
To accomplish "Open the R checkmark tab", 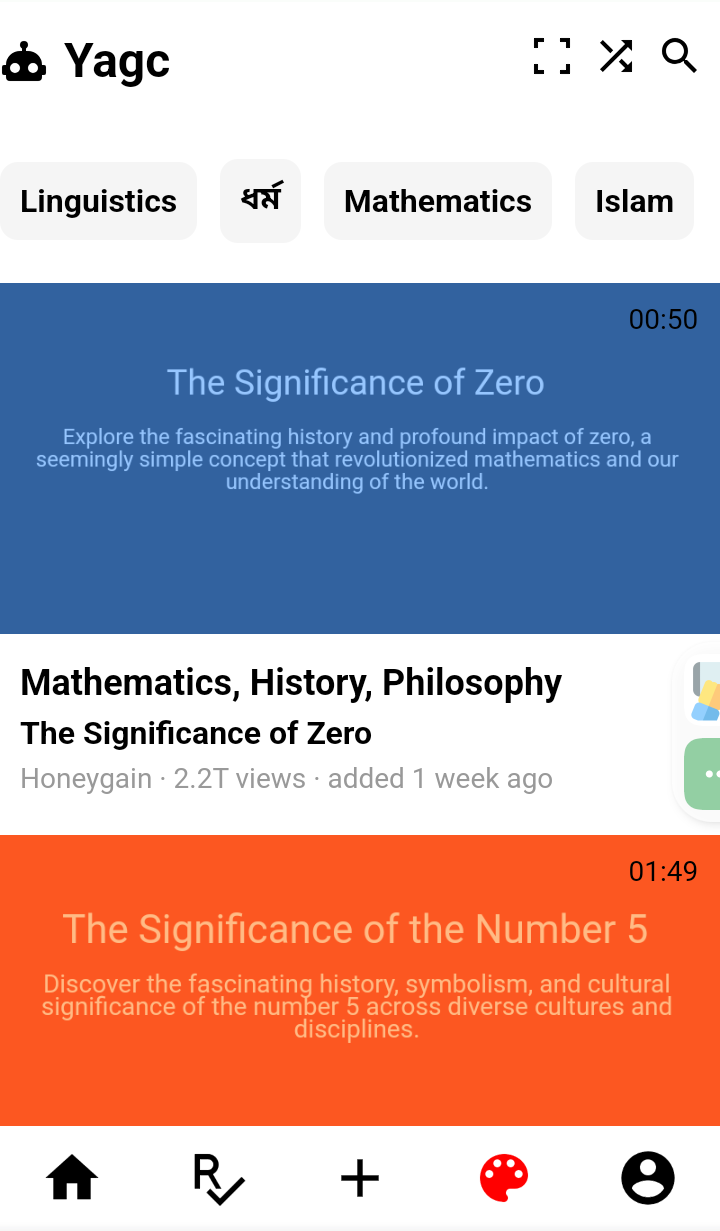I will (x=217, y=1178).
